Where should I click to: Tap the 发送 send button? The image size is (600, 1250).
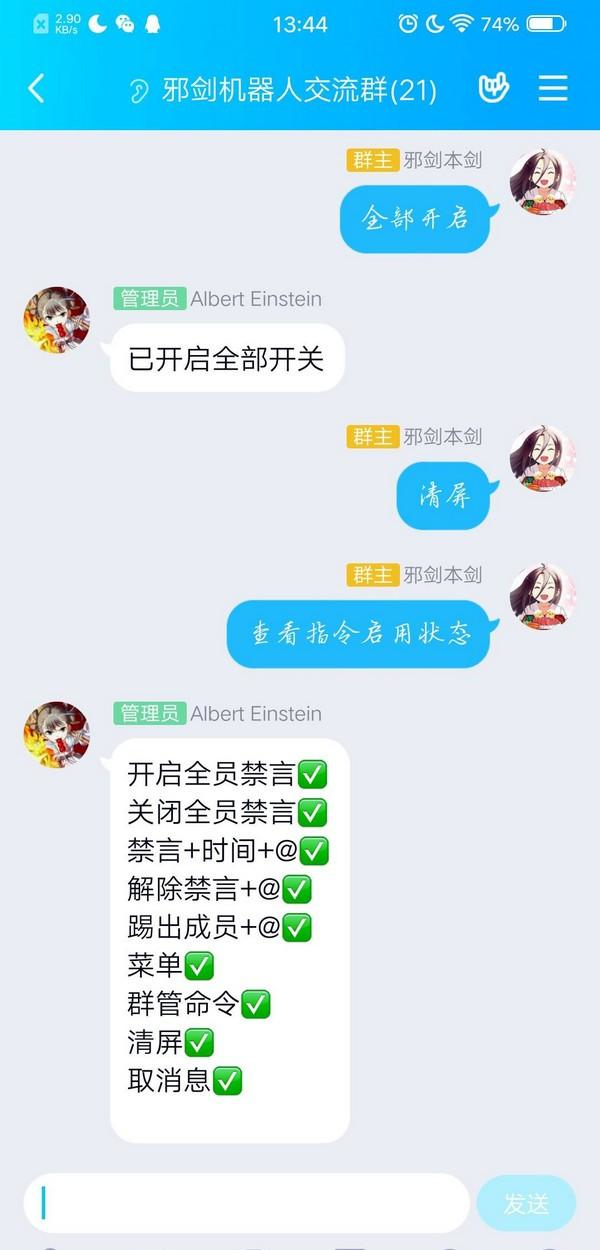pos(526,1203)
